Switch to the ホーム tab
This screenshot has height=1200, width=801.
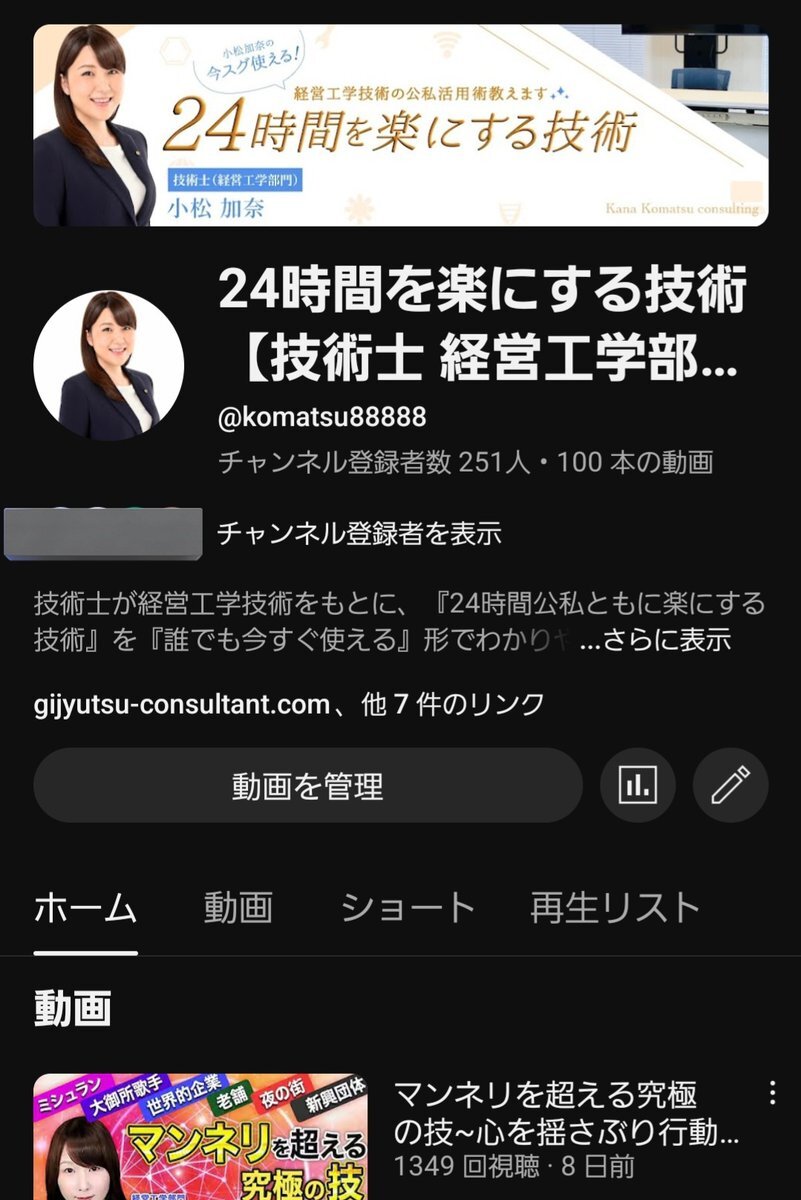(85, 908)
